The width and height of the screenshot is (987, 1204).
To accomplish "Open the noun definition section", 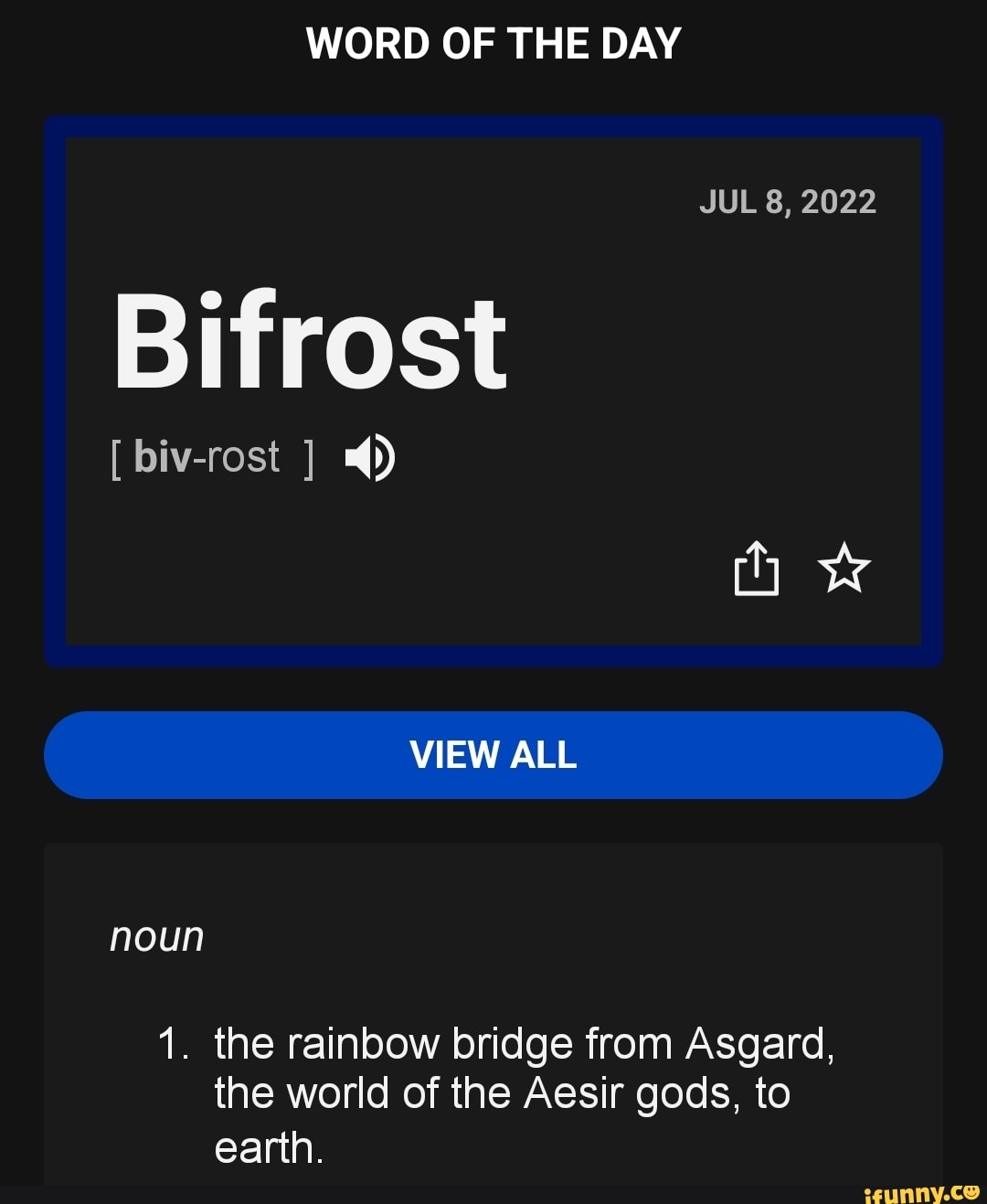I will pos(493,1006).
